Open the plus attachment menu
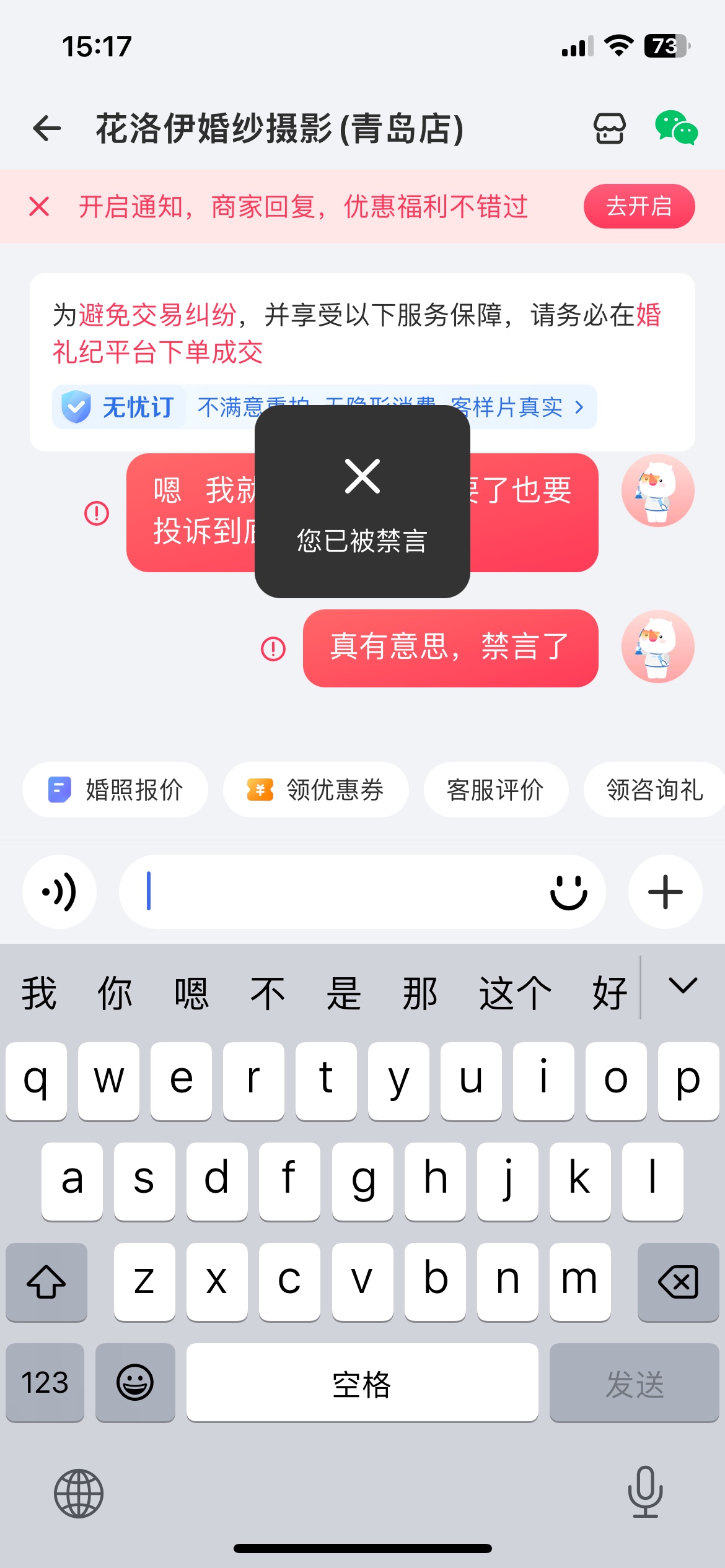The width and height of the screenshot is (725, 1568). [666, 892]
